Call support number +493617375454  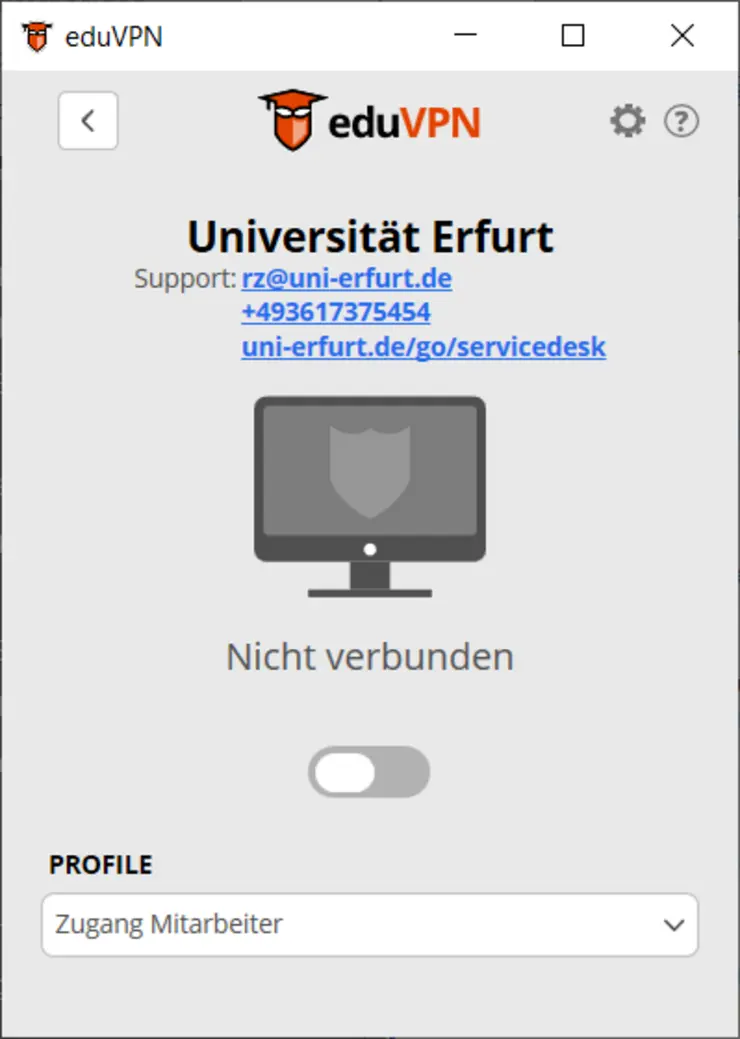[x=336, y=312]
